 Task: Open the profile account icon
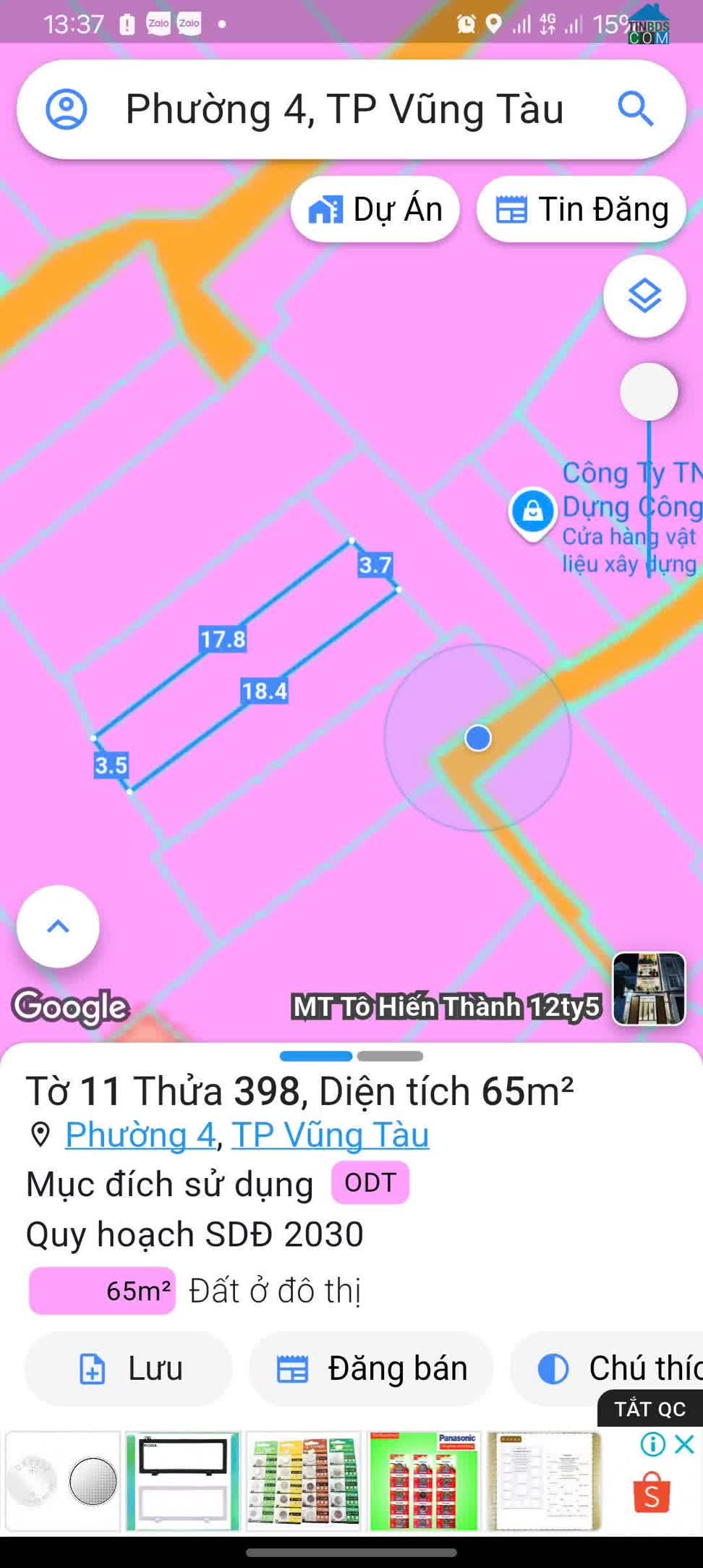67,109
